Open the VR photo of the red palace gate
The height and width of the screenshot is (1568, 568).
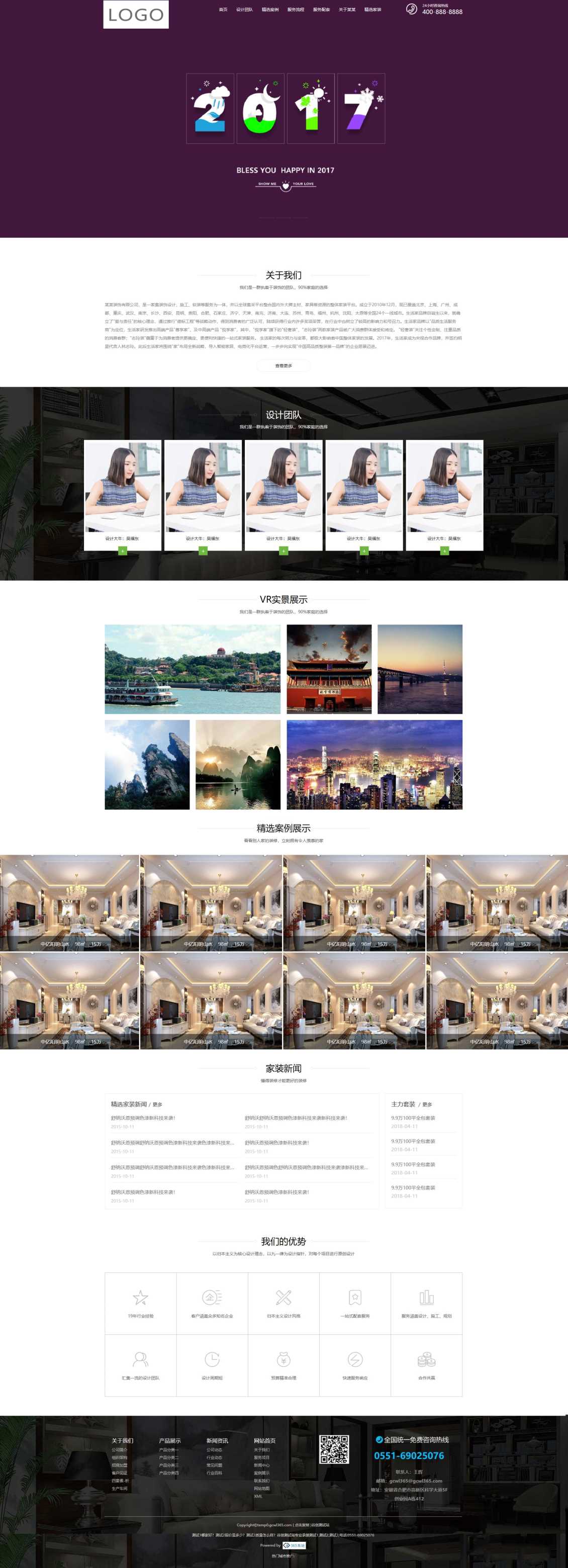[x=329, y=669]
